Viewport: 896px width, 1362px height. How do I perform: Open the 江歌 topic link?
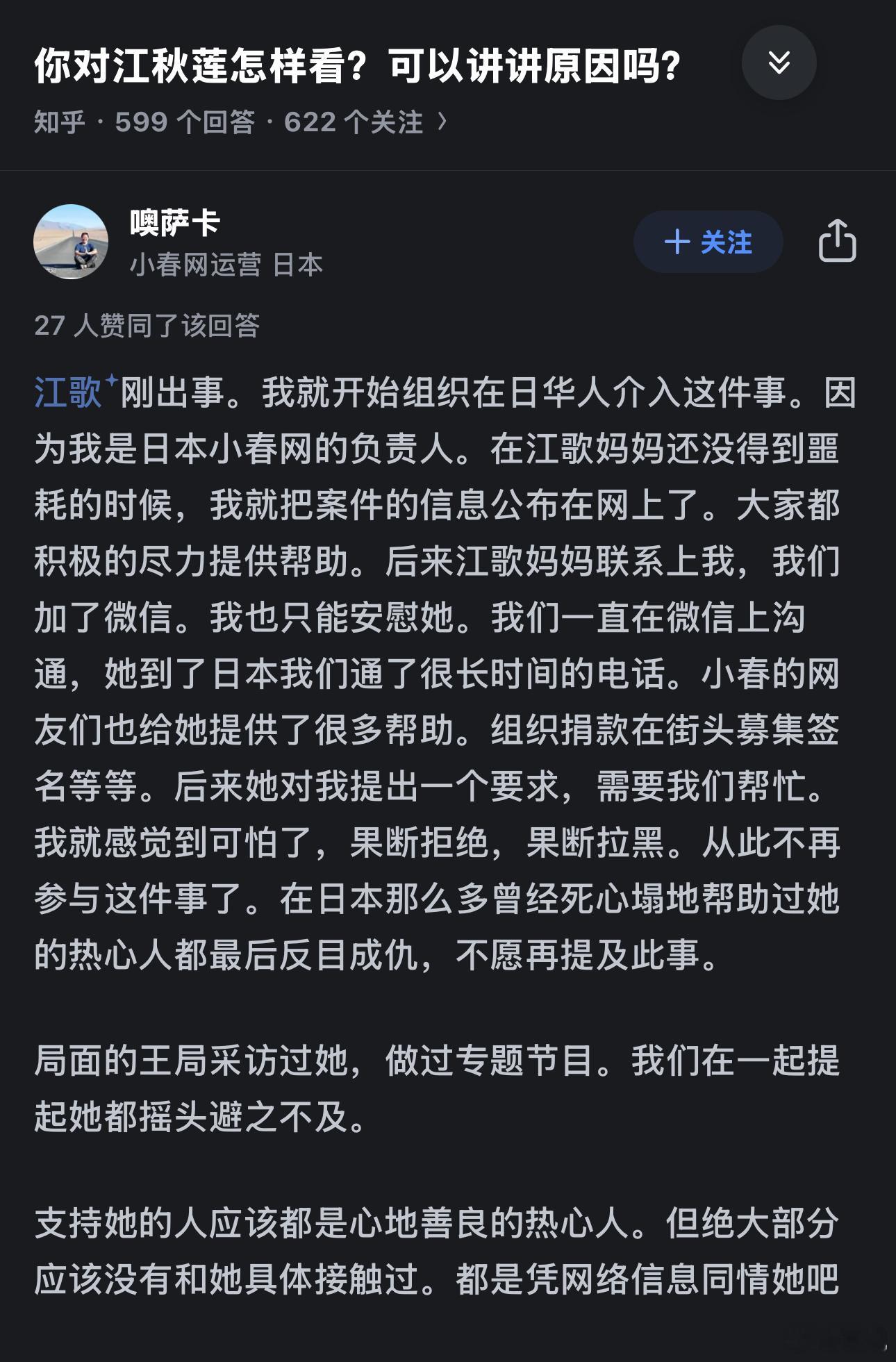click(x=66, y=391)
